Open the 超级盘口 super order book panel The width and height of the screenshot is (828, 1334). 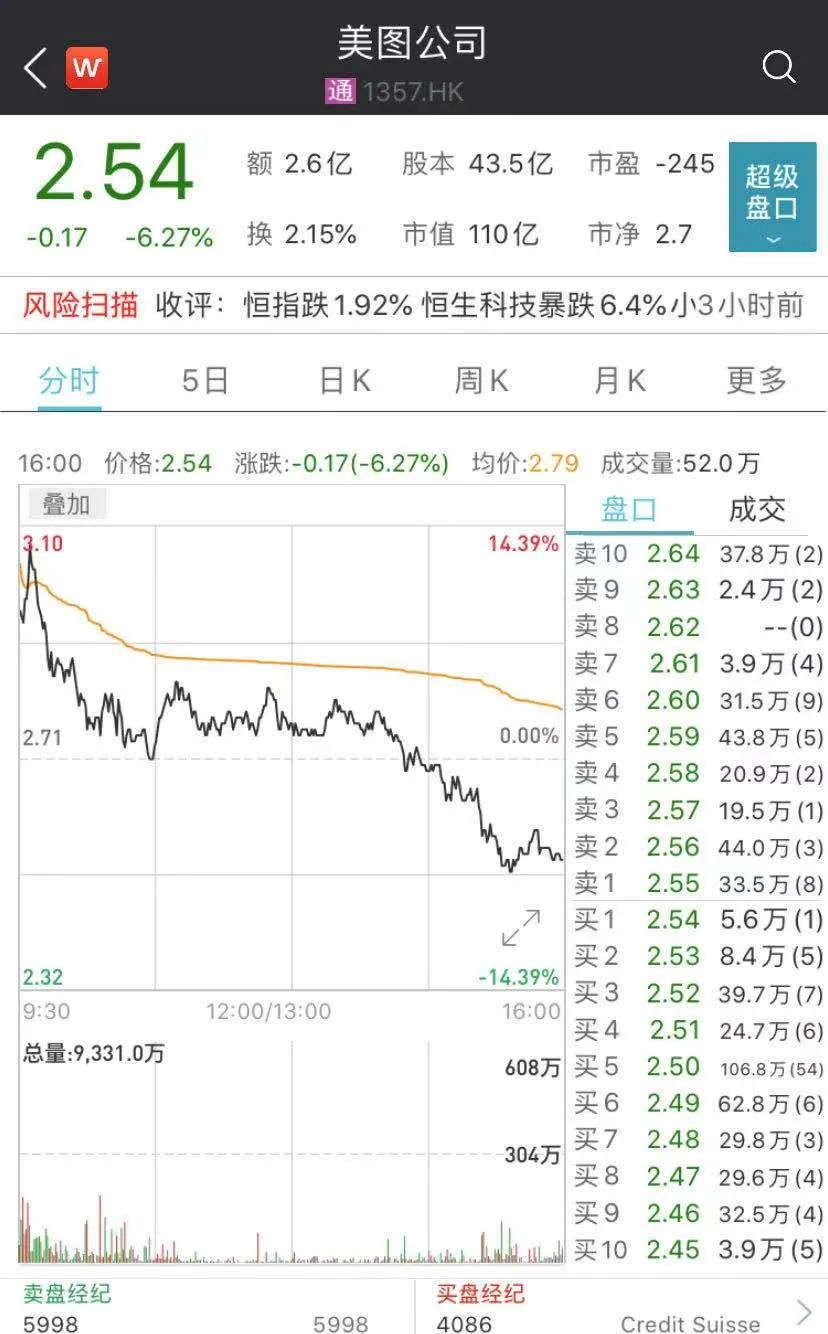pyautogui.click(x=772, y=198)
